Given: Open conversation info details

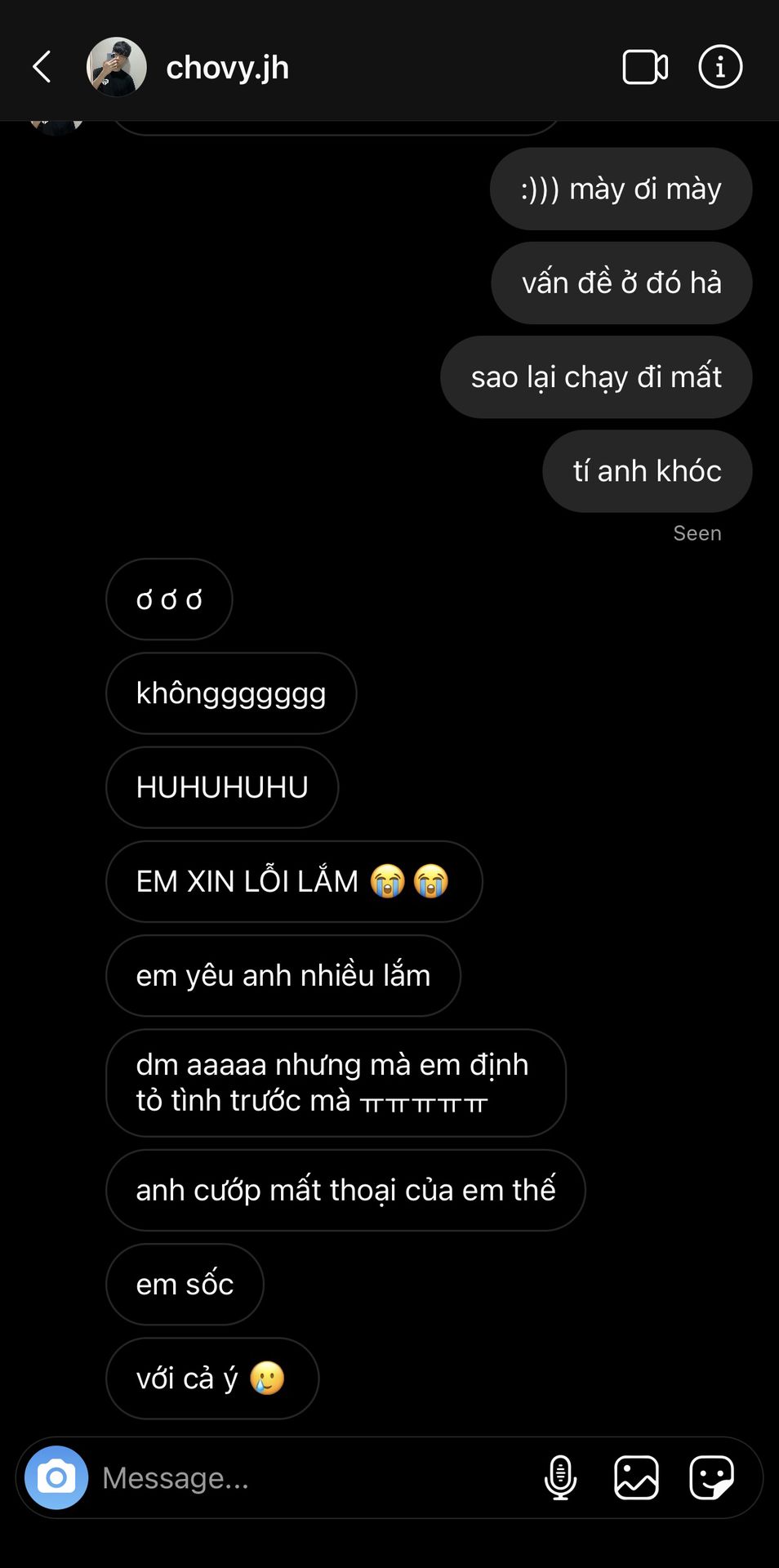Looking at the screenshot, I should [x=720, y=67].
